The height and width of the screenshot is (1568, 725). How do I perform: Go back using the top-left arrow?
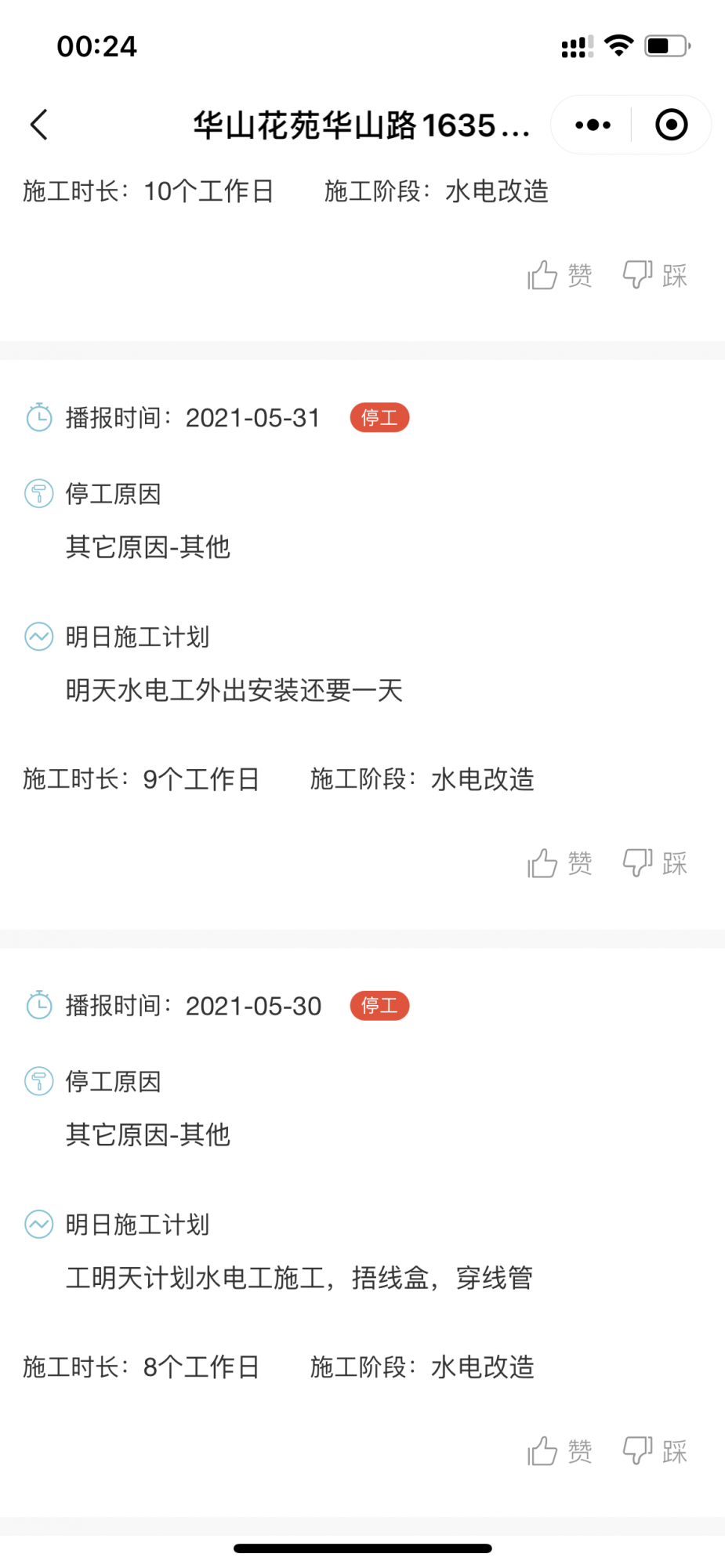[x=39, y=125]
